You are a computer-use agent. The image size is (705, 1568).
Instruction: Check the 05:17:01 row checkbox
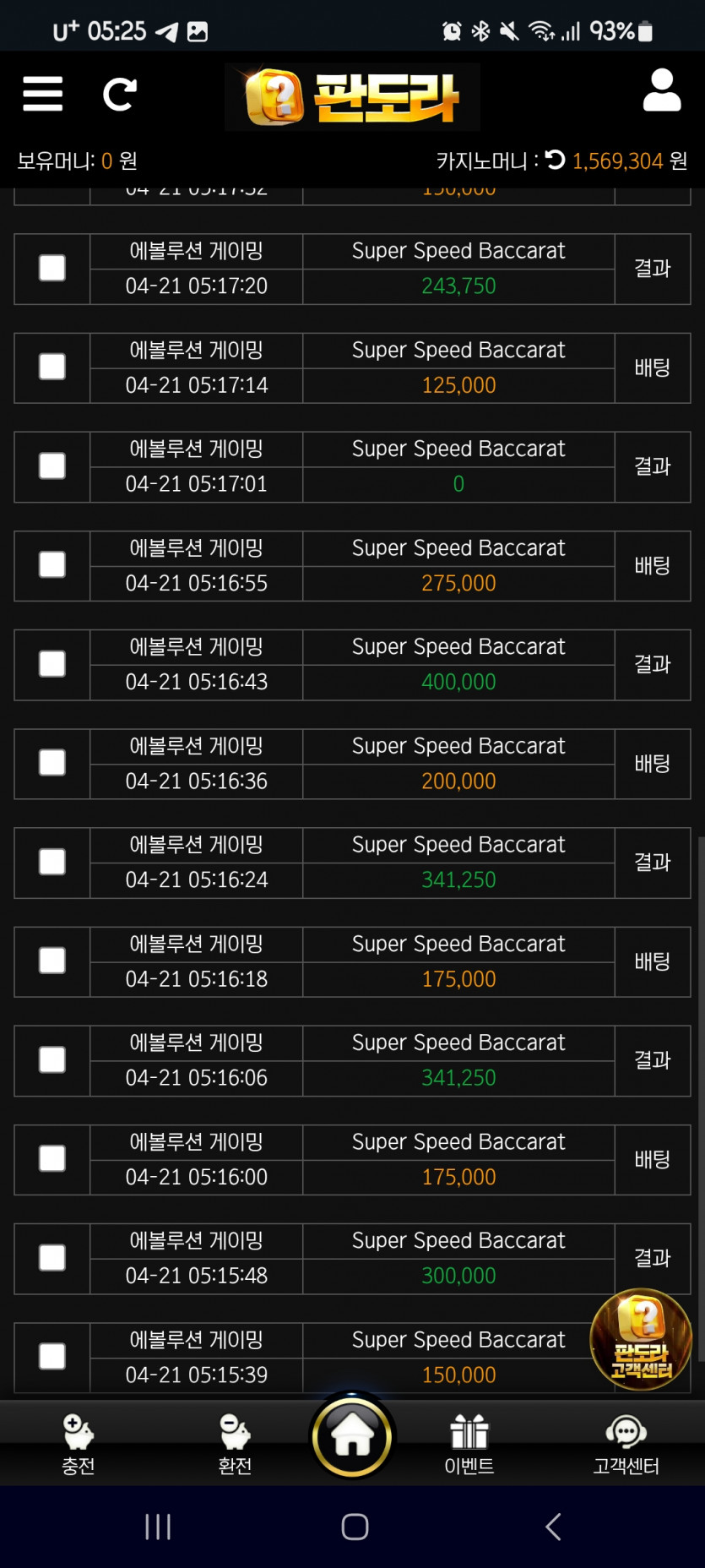pos(52,465)
